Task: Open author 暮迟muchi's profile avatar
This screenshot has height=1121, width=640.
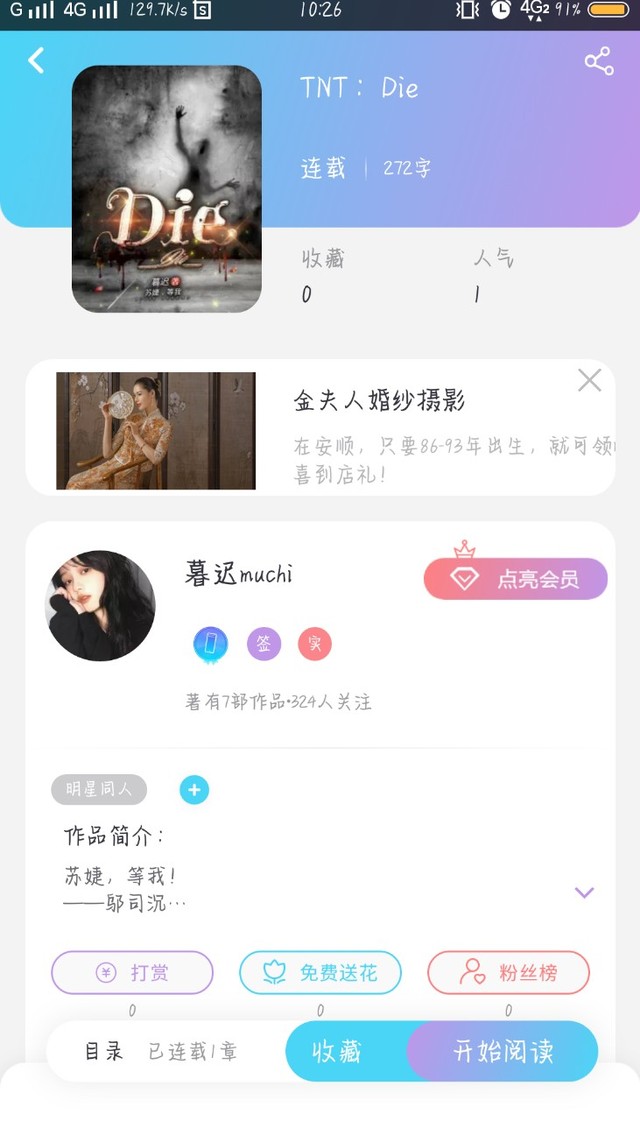Action: click(100, 606)
